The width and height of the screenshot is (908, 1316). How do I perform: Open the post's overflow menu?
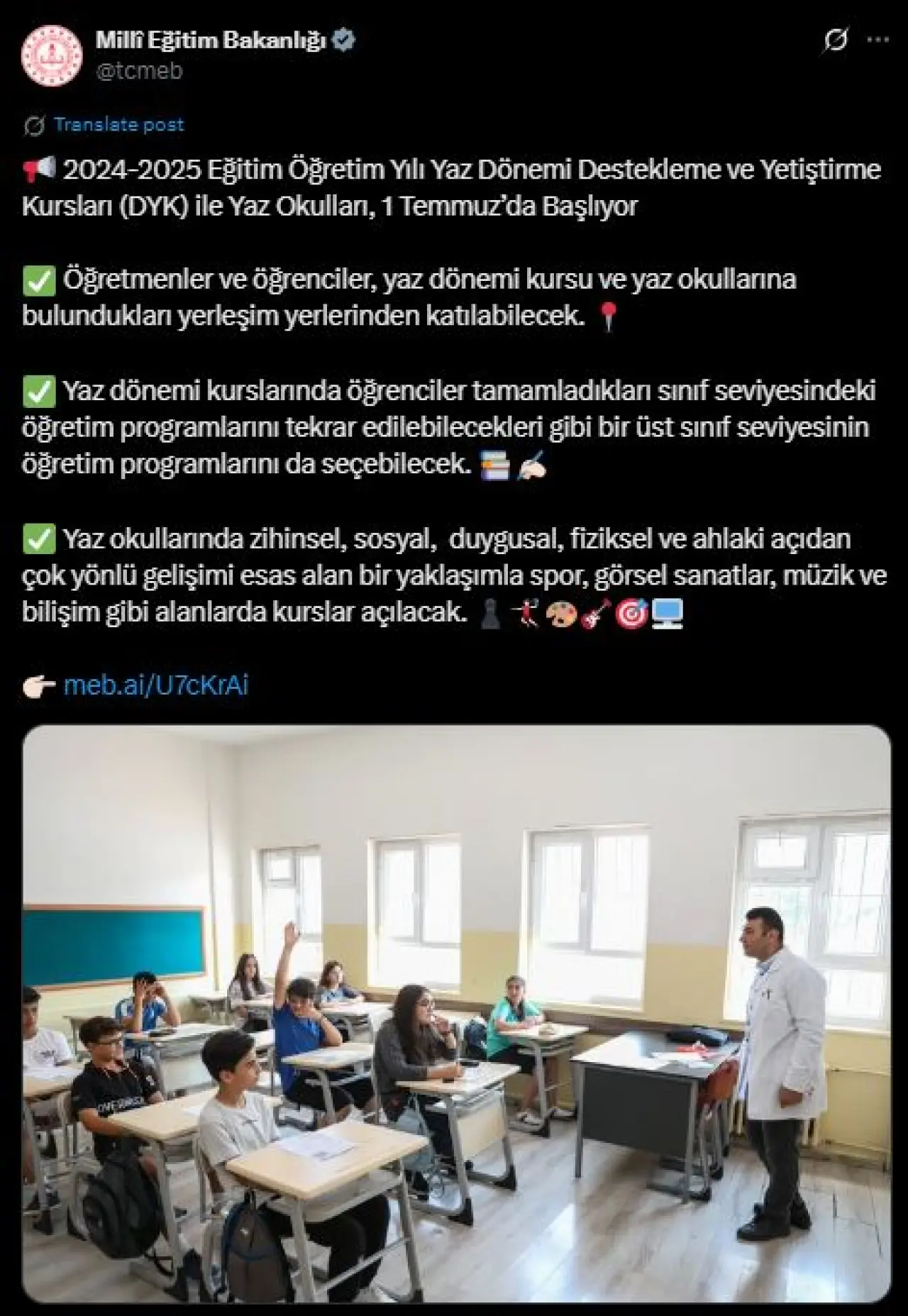[878, 41]
